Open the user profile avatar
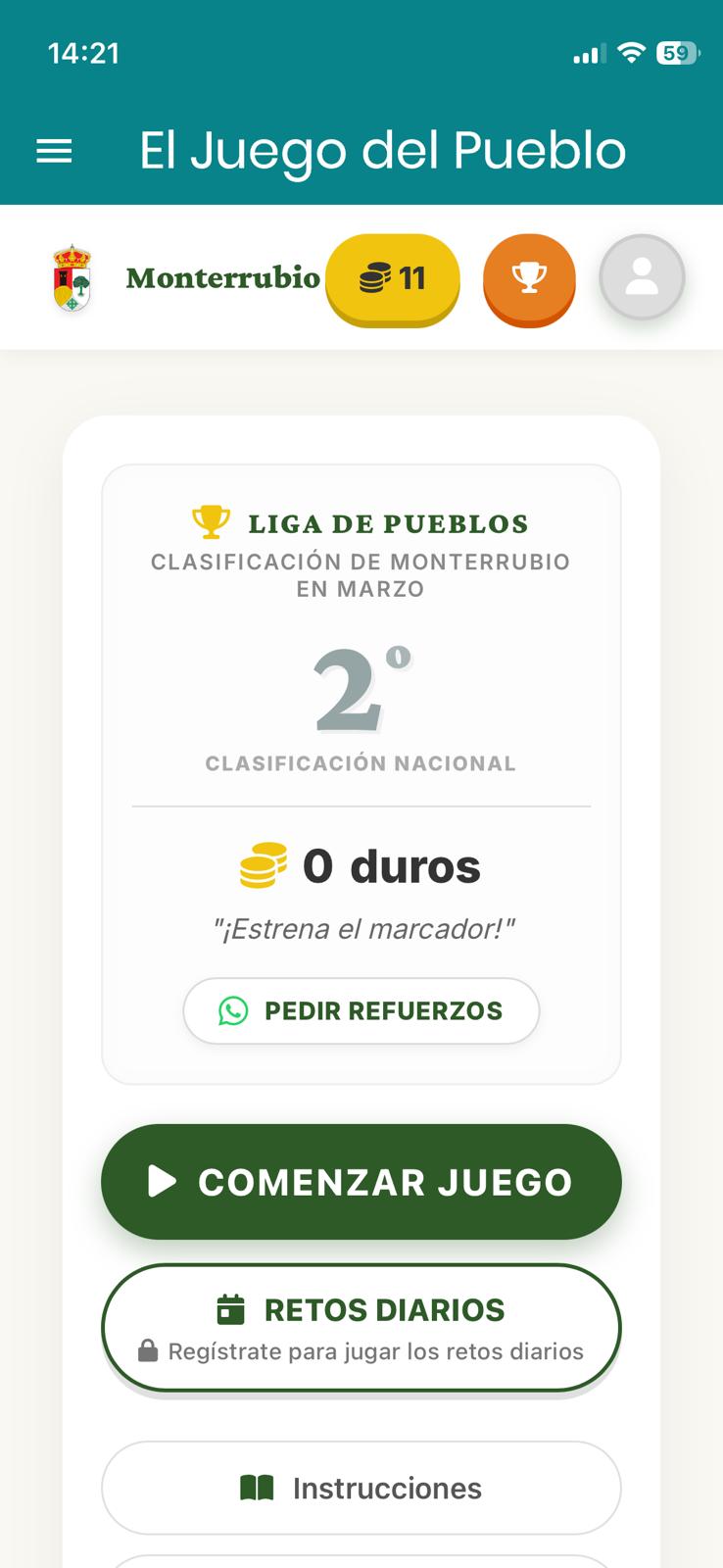Image resolution: width=723 pixels, height=1568 pixels. point(642,277)
